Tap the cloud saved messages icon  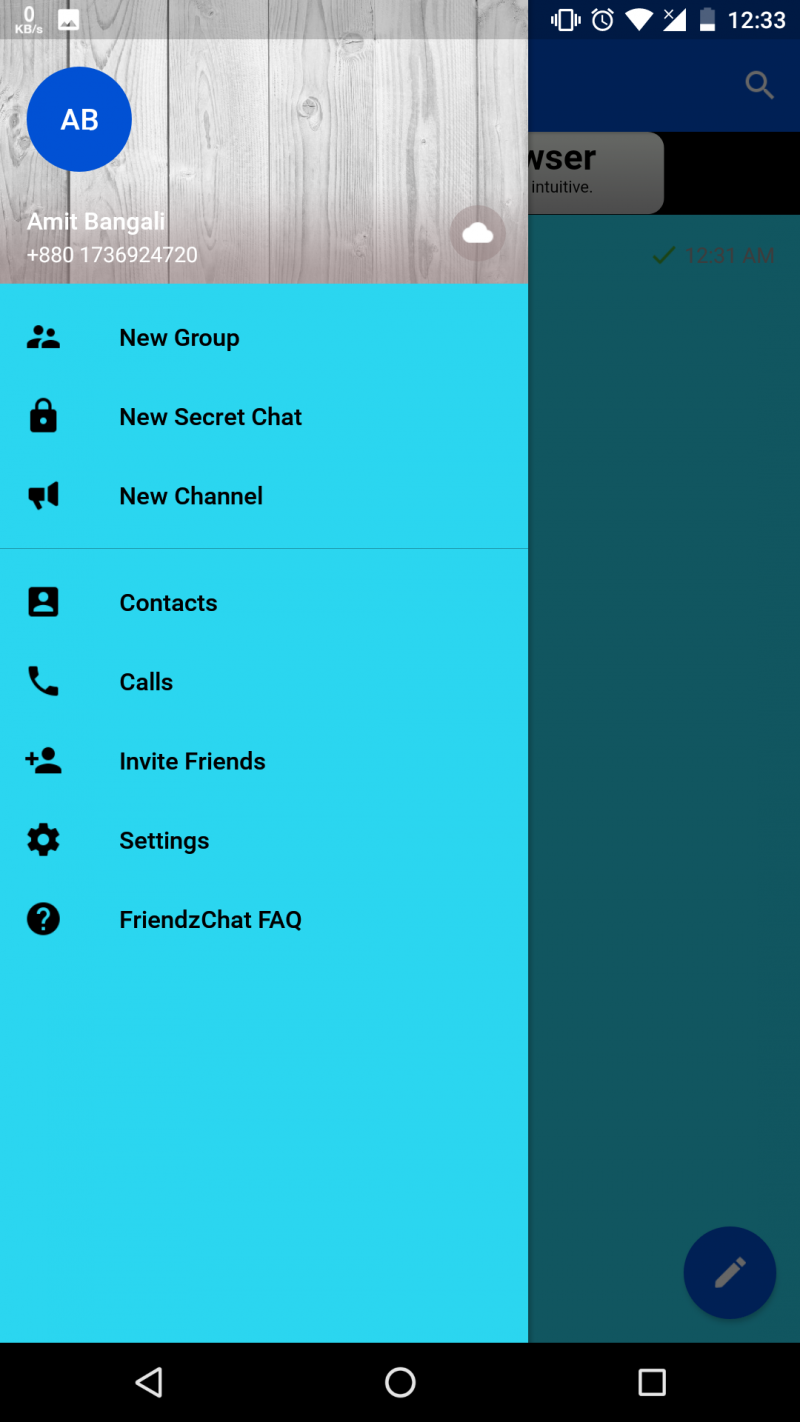[x=478, y=234]
